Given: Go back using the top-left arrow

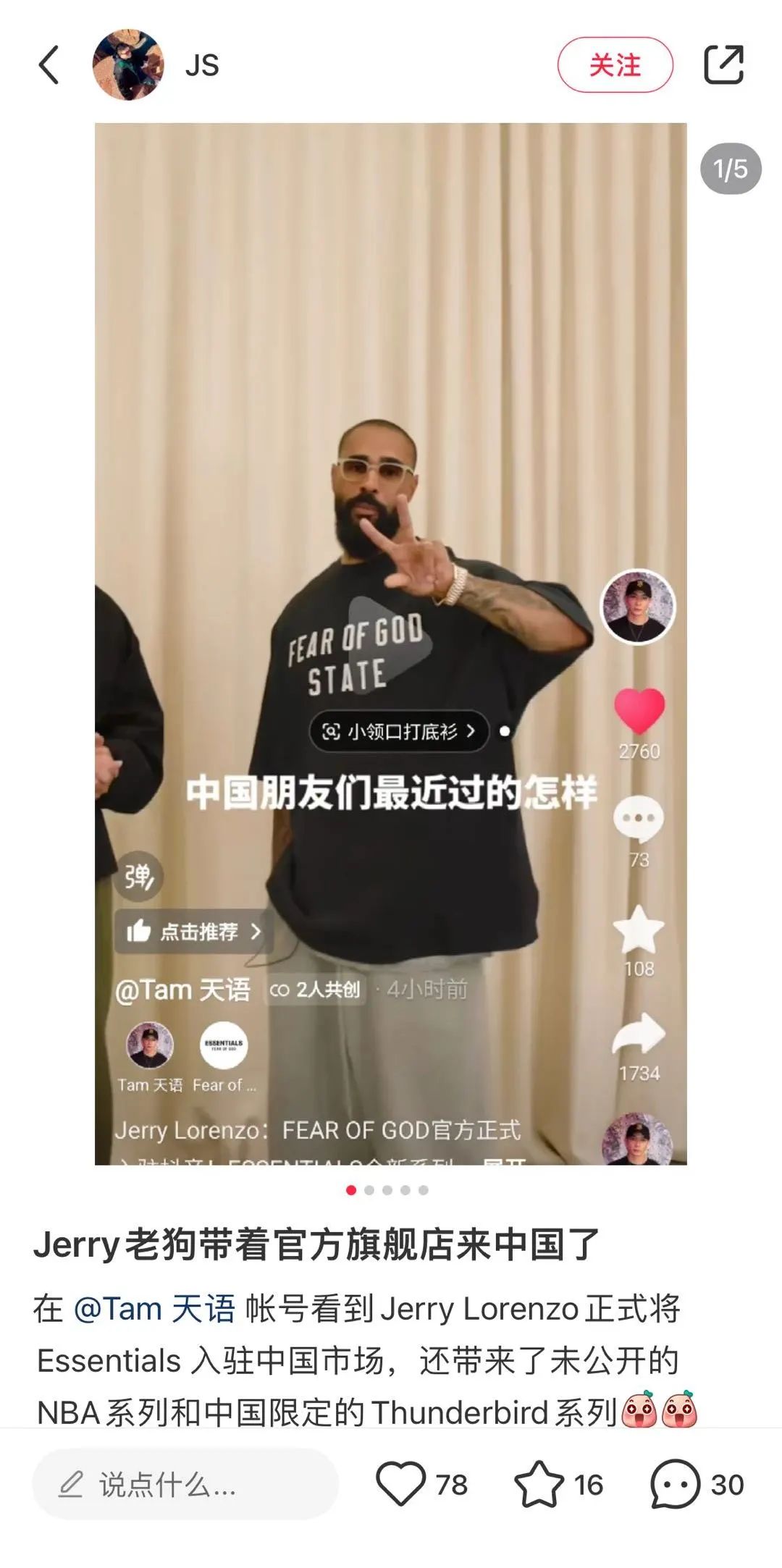Looking at the screenshot, I should (49, 65).
